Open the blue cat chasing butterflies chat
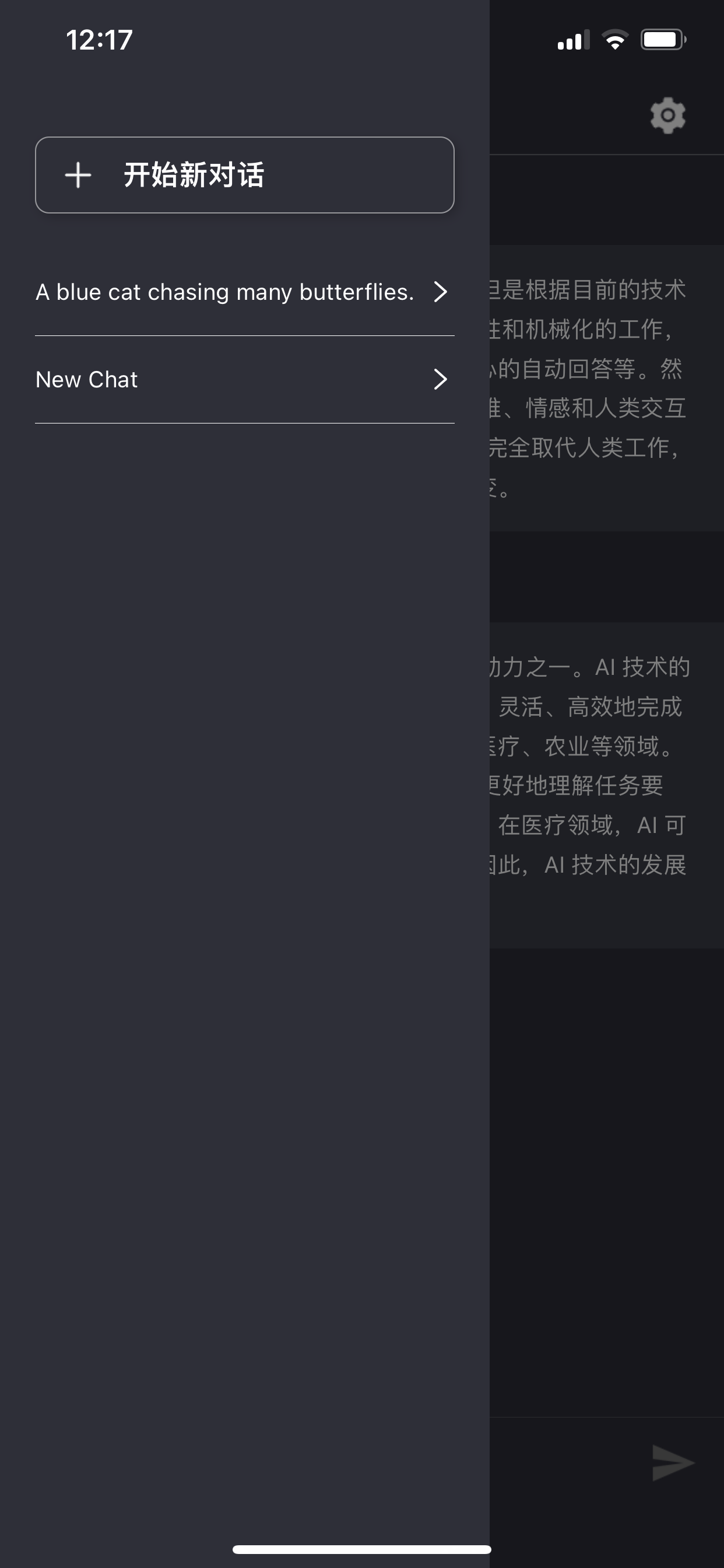Viewport: 724px width, 1568px height. click(245, 292)
